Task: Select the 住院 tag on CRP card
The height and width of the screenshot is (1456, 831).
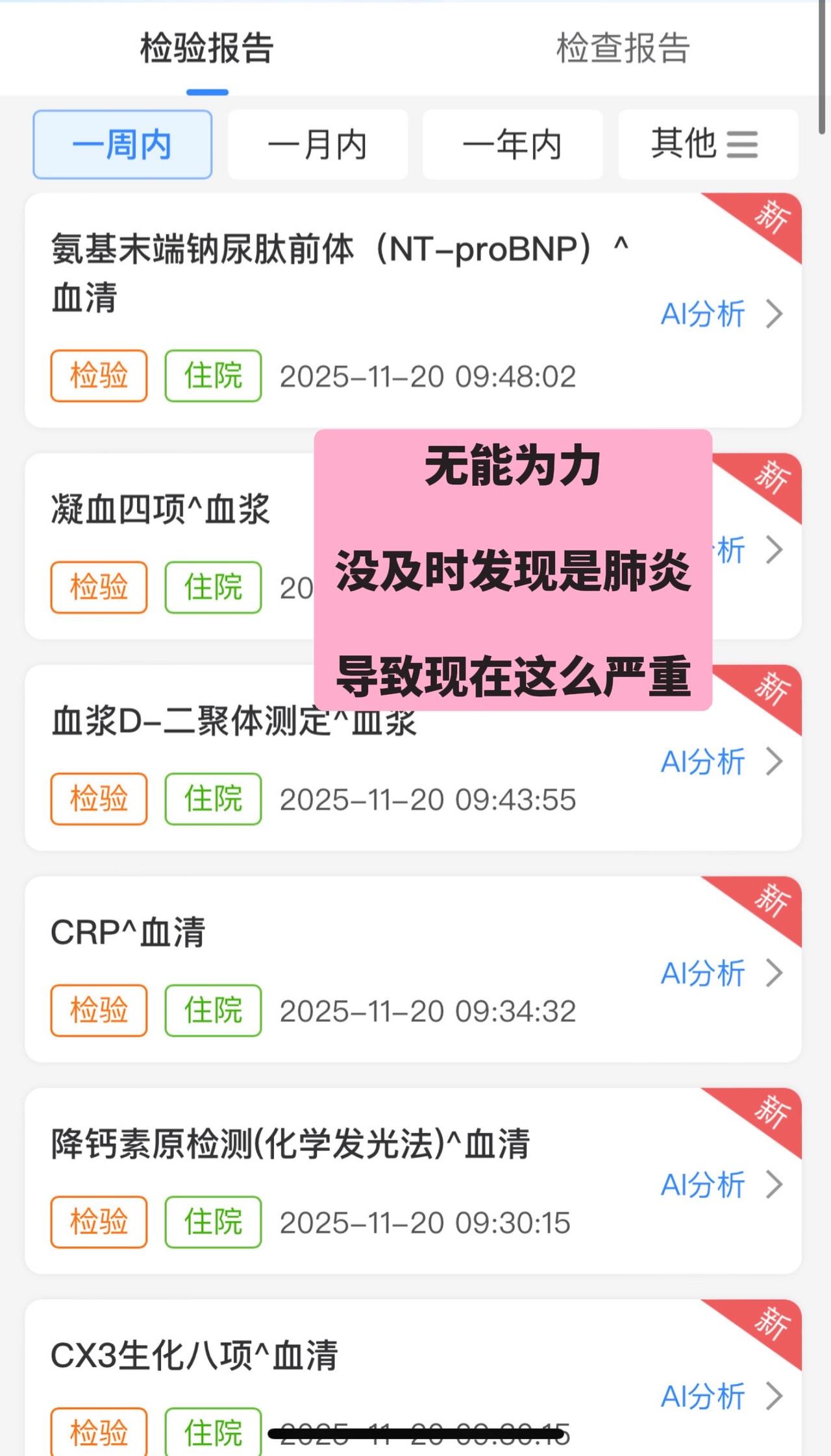Action: point(213,1009)
